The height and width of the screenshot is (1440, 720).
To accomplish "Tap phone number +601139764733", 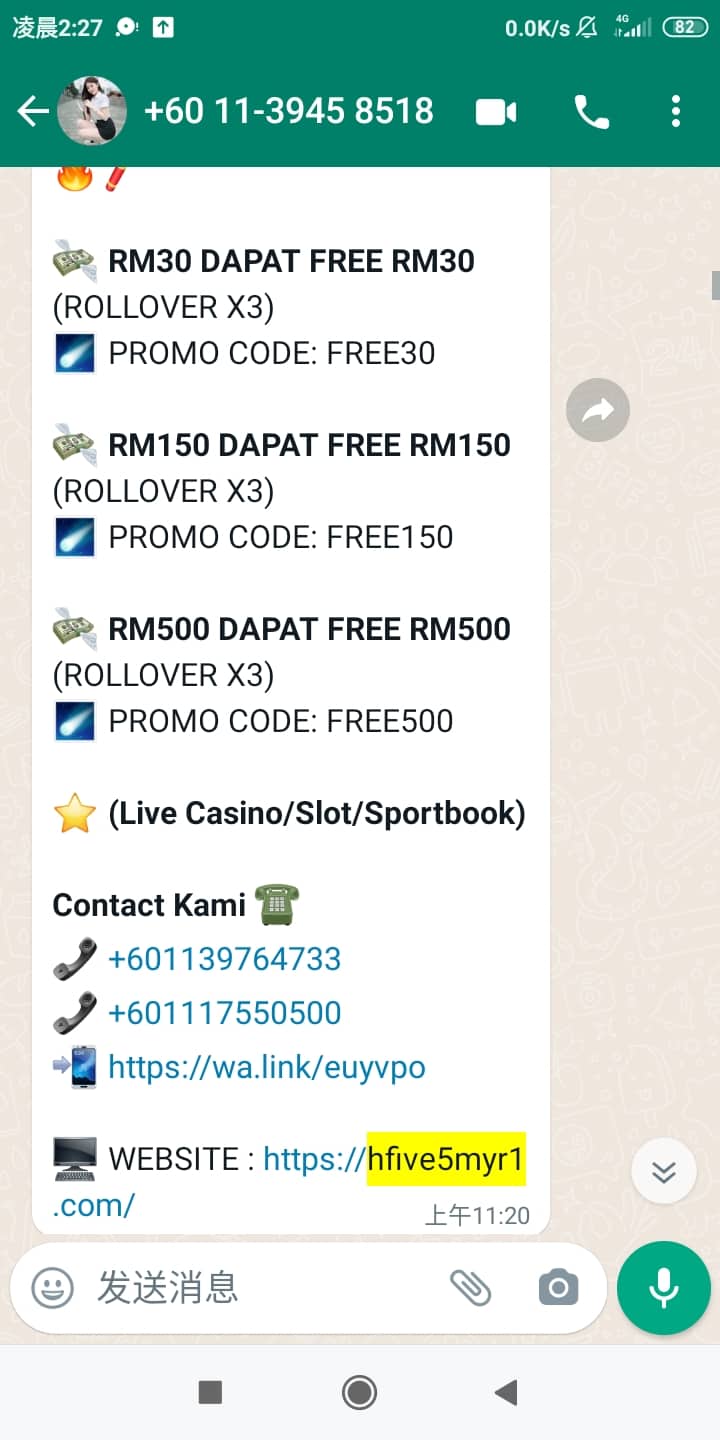I will (x=224, y=959).
